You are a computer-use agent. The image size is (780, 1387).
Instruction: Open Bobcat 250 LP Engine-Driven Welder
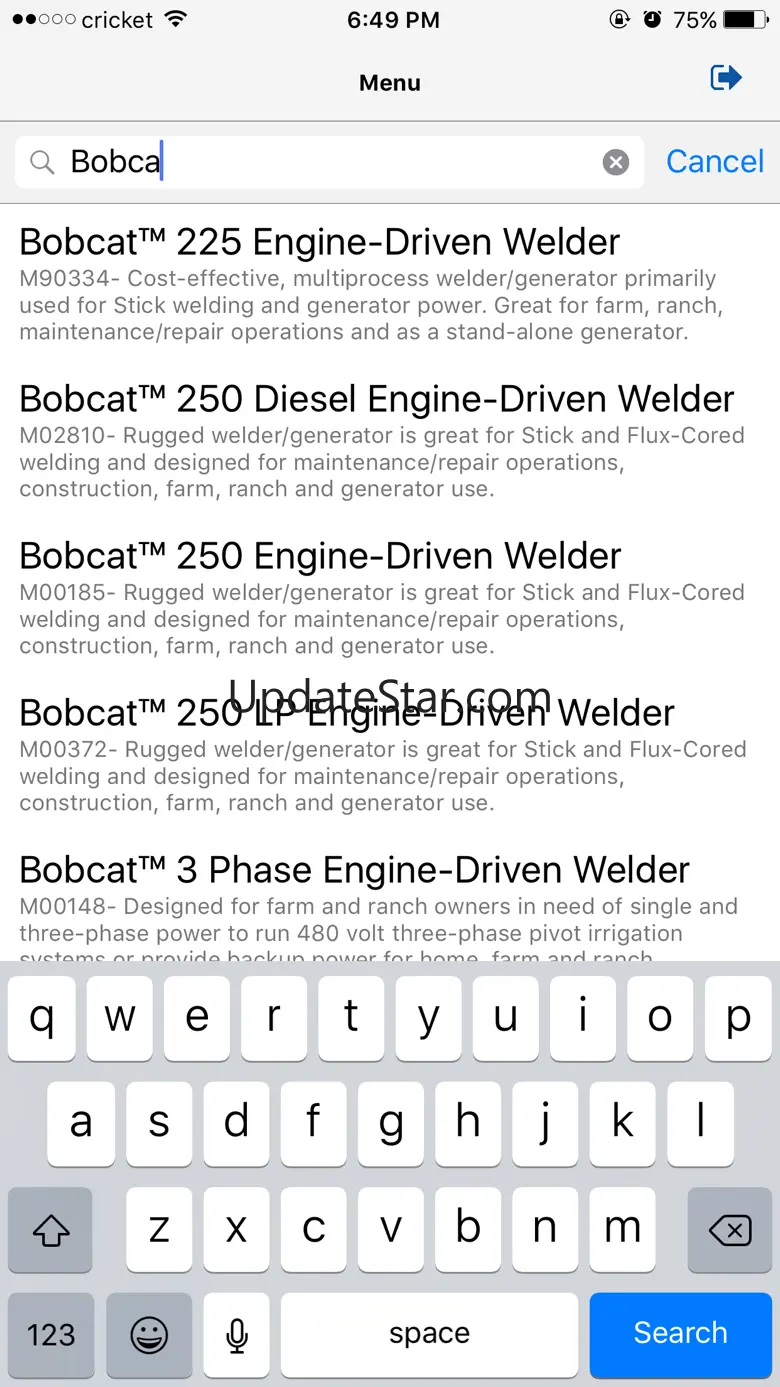[x=390, y=754]
